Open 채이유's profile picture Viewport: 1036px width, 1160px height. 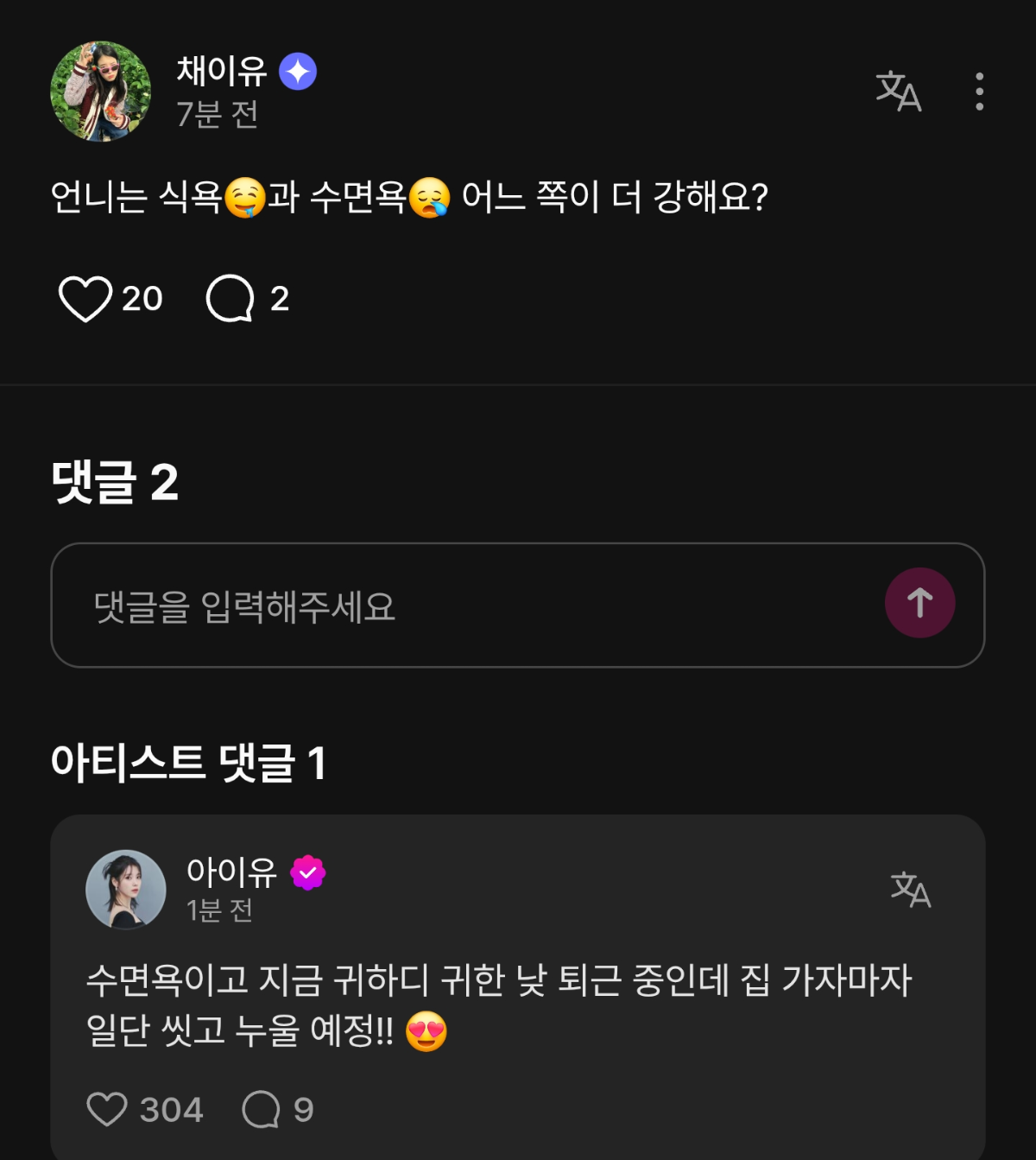101,92
